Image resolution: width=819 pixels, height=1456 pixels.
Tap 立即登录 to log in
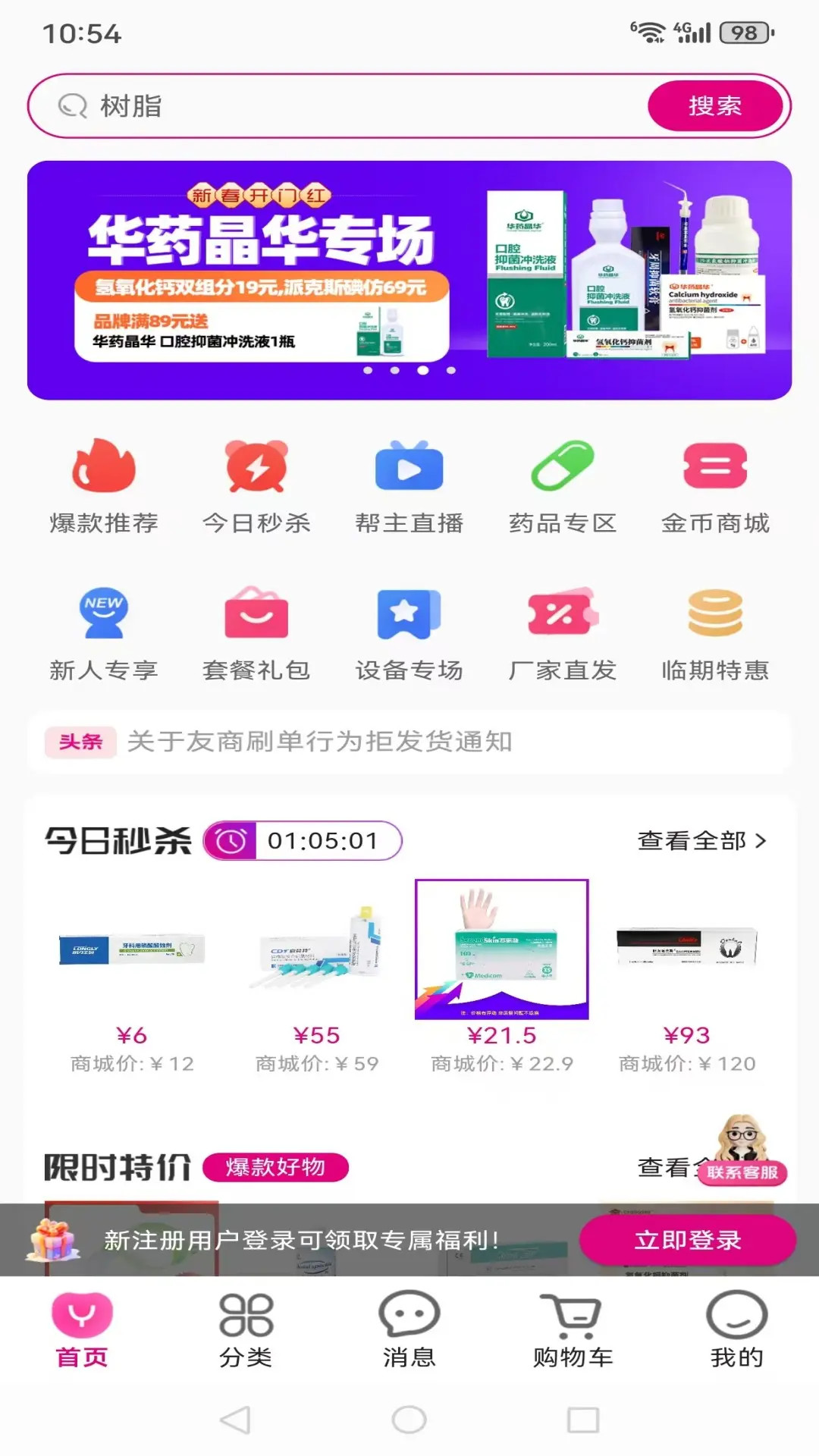pos(687,1240)
